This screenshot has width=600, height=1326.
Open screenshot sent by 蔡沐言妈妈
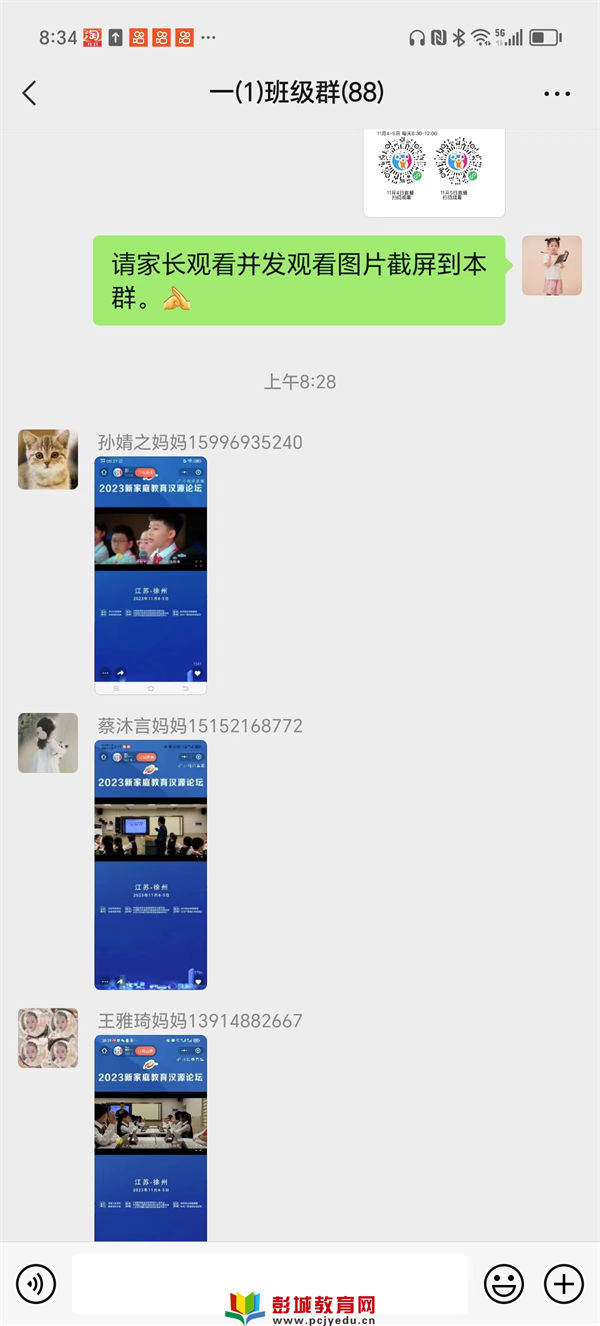pyautogui.click(x=151, y=865)
